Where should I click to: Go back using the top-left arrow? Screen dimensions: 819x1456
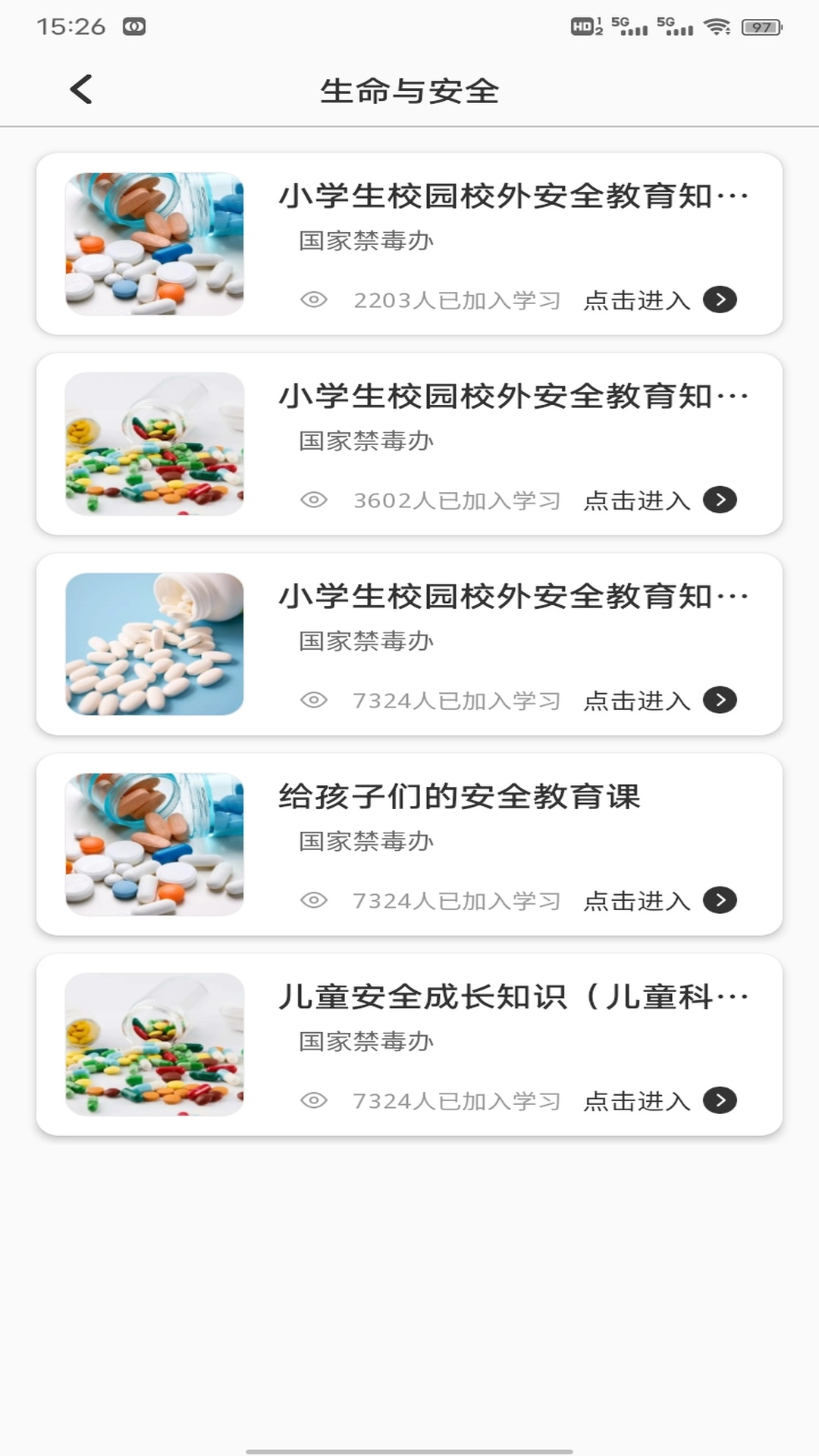tap(81, 89)
